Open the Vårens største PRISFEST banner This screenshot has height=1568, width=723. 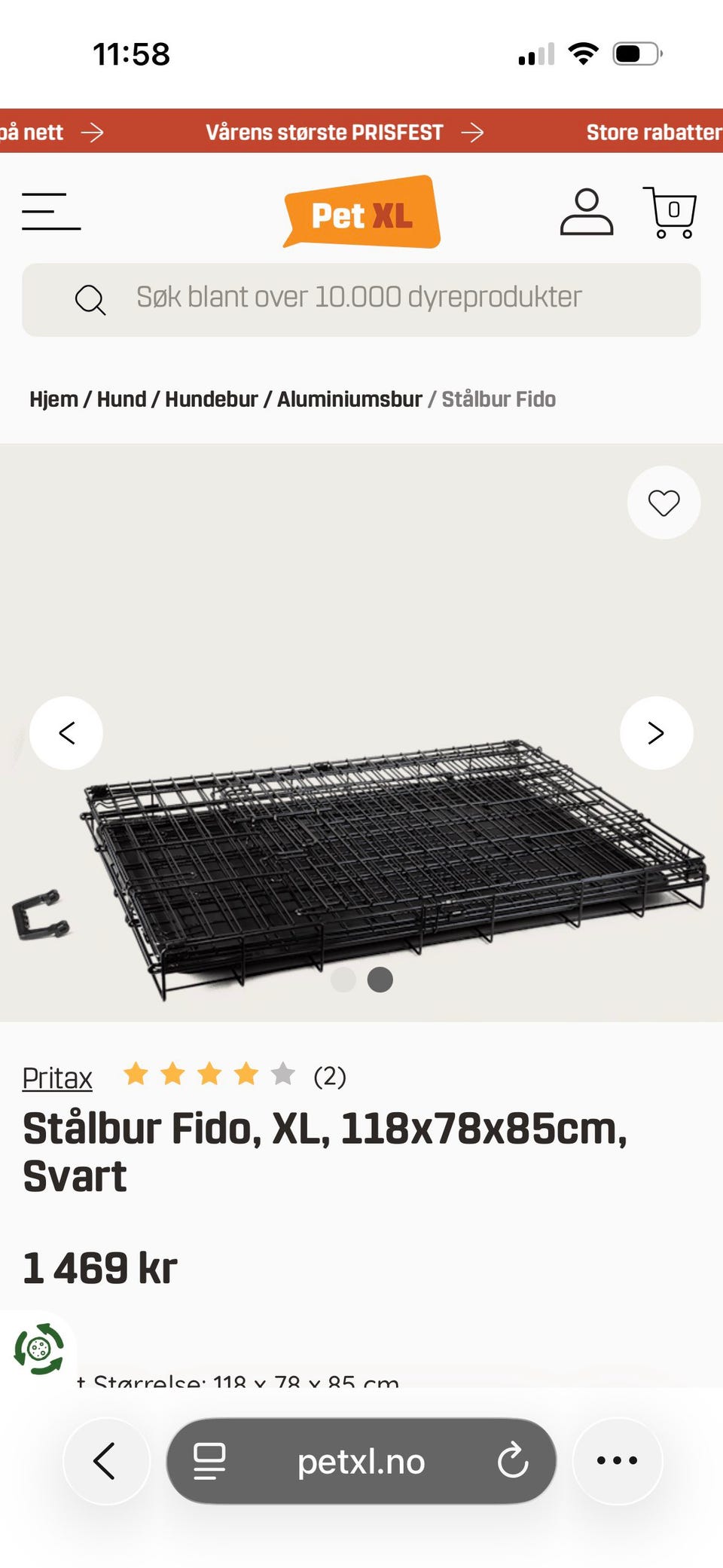tap(325, 132)
